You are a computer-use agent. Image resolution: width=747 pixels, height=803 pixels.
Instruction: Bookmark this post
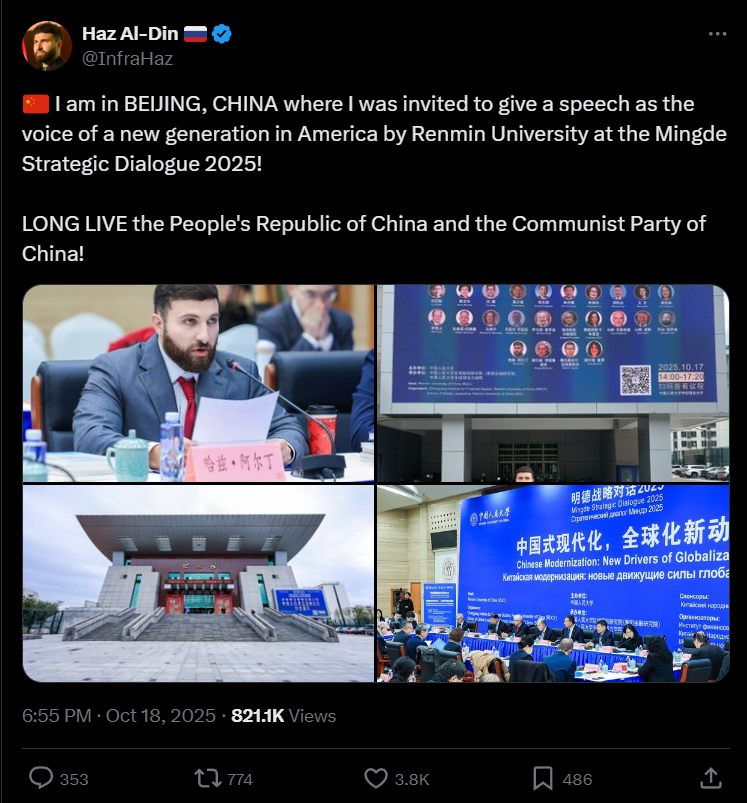[544, 778]
